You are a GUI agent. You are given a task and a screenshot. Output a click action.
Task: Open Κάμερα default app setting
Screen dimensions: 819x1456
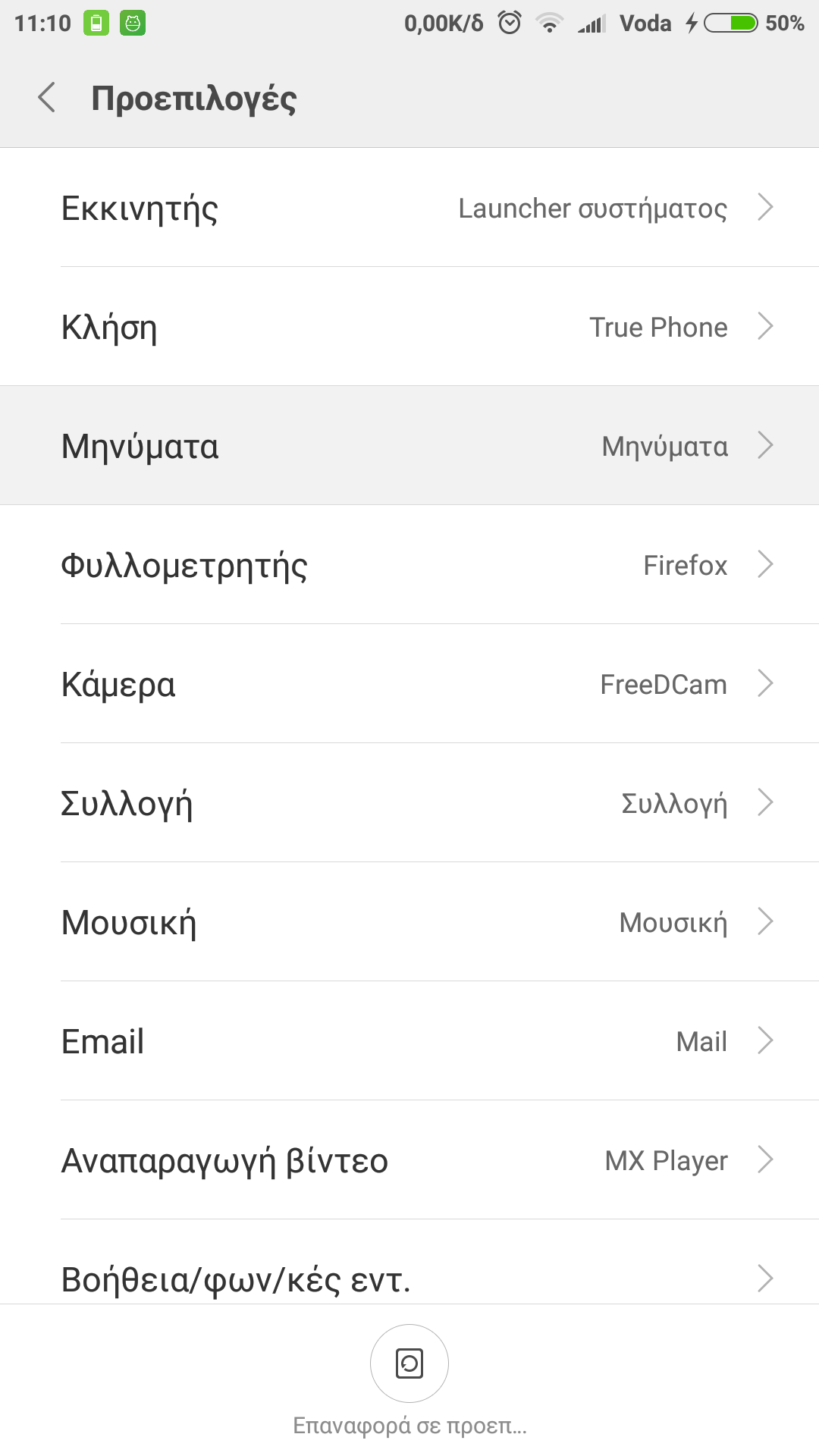(409, 684)
